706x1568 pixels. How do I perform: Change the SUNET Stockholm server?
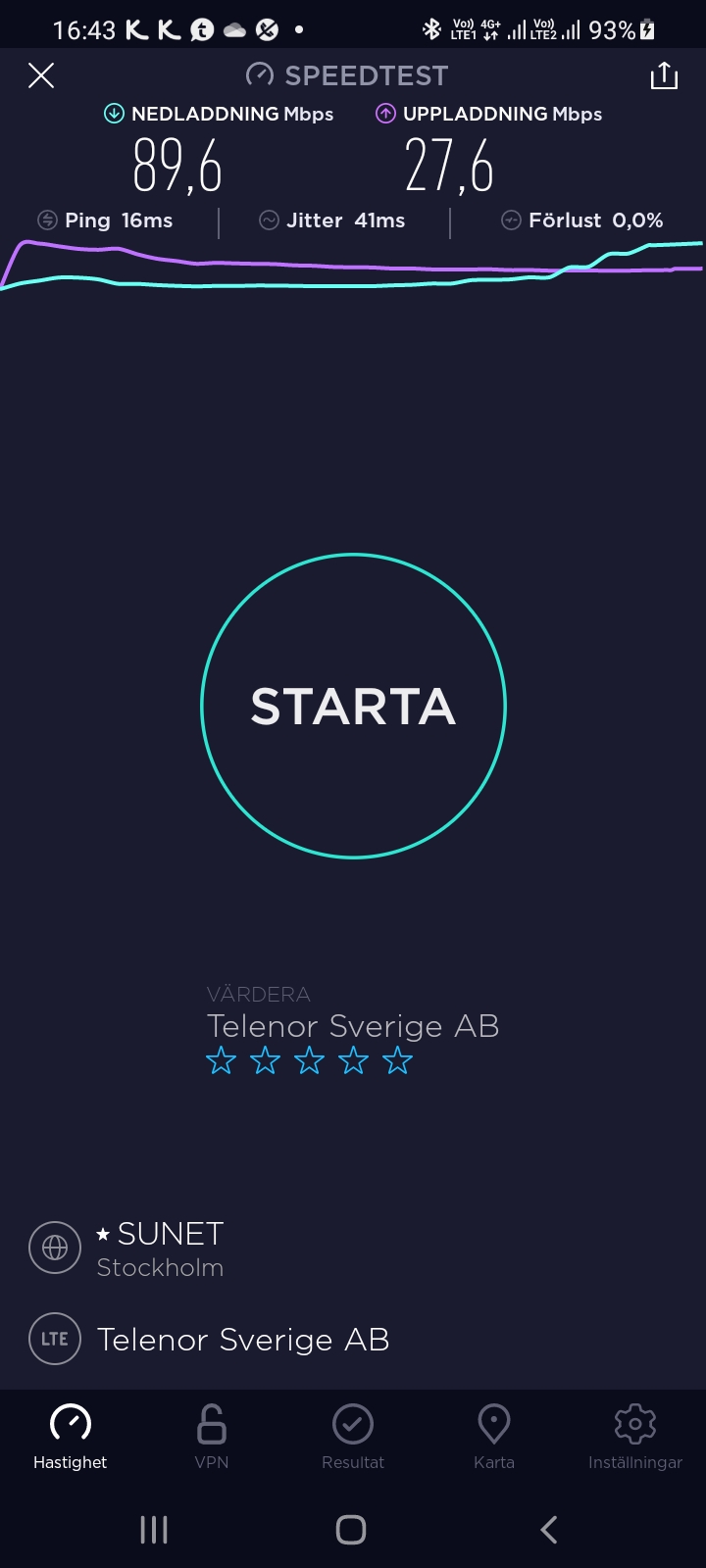click(160, 1249)
